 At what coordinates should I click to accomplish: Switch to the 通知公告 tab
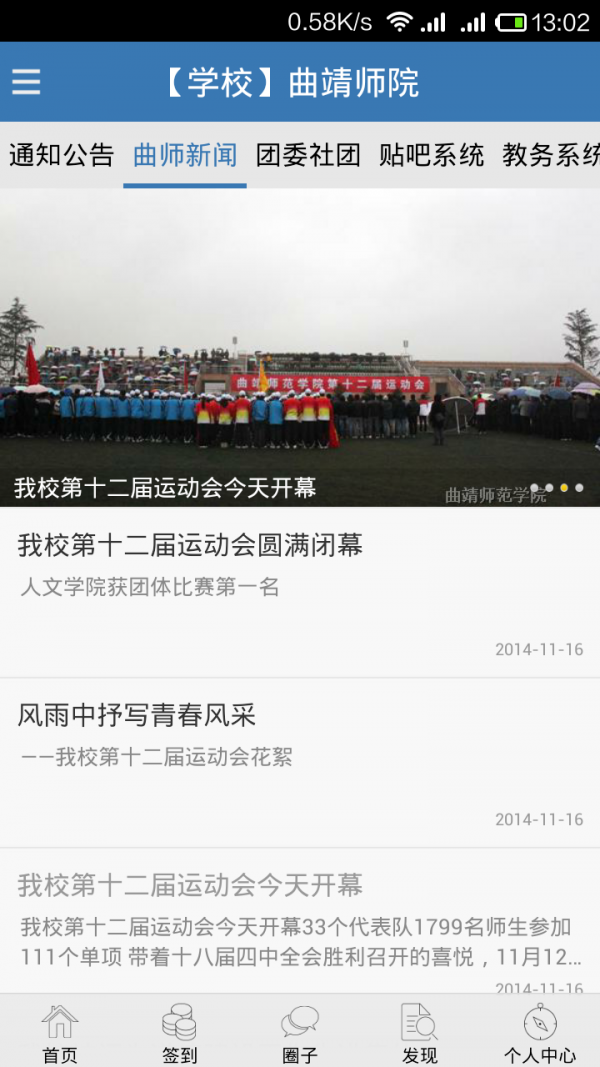point(62,155)
